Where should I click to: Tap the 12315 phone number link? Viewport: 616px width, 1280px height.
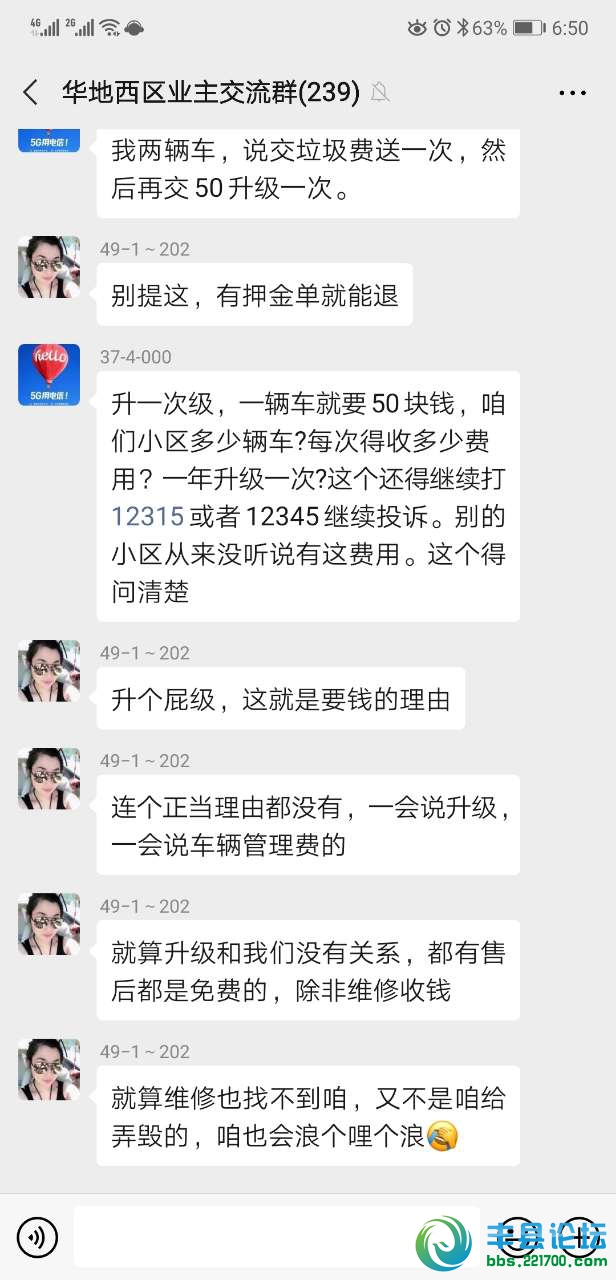click(x=147, y=516)
